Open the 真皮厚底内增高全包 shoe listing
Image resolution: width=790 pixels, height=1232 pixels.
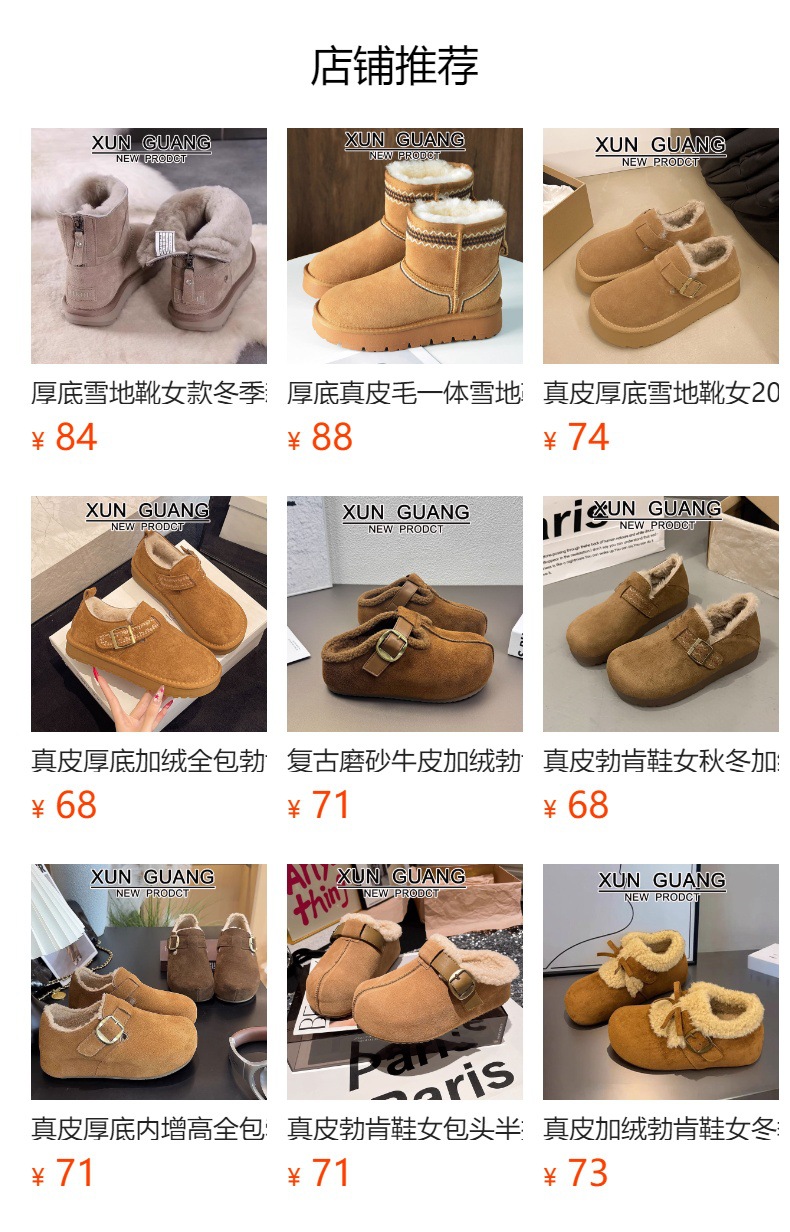(149, 982)
